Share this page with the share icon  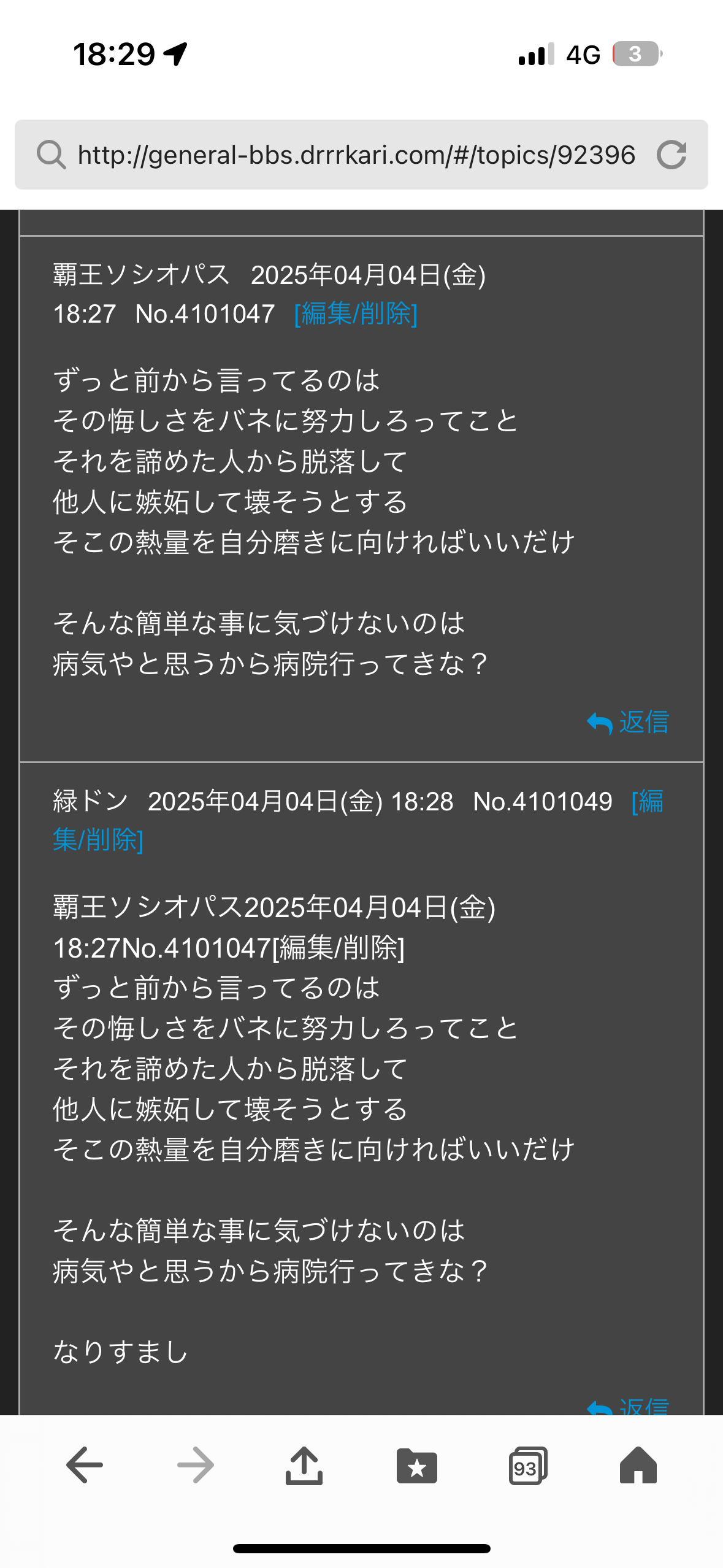click(x=304, y=1464)
